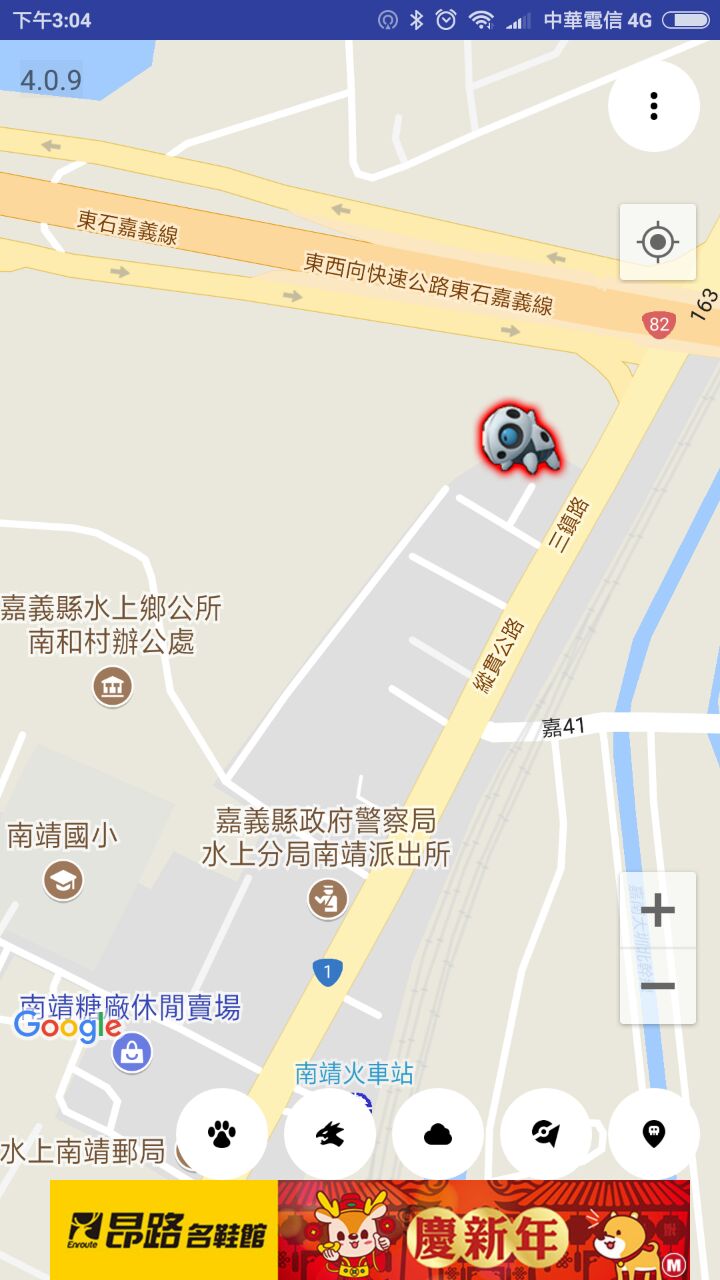Open the Enroute shoe store ad banner
The width and height of the screenshot is (720, 1280).
(x=370, y=1229)
